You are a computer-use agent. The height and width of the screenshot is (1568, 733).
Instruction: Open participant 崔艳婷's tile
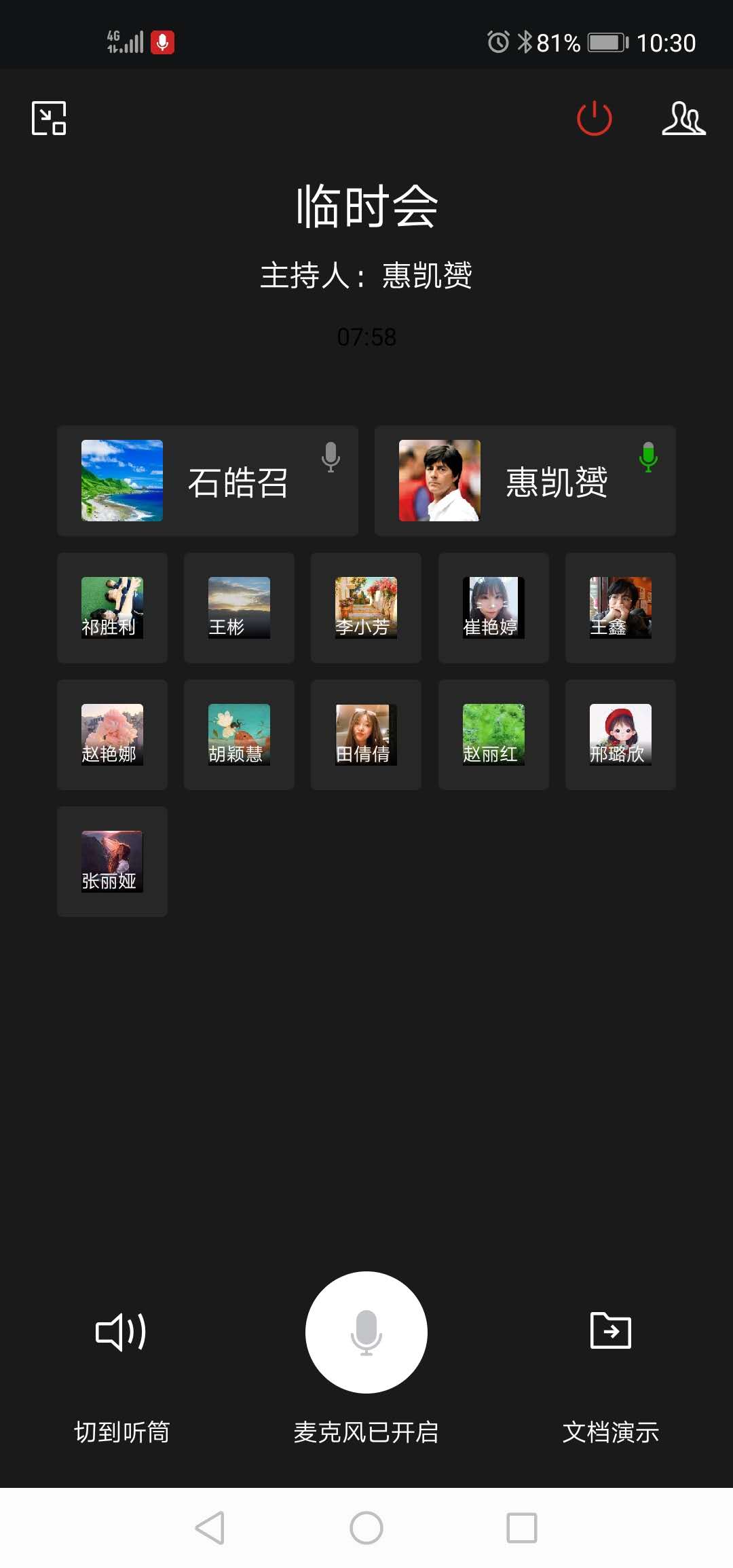coord(493,608)
